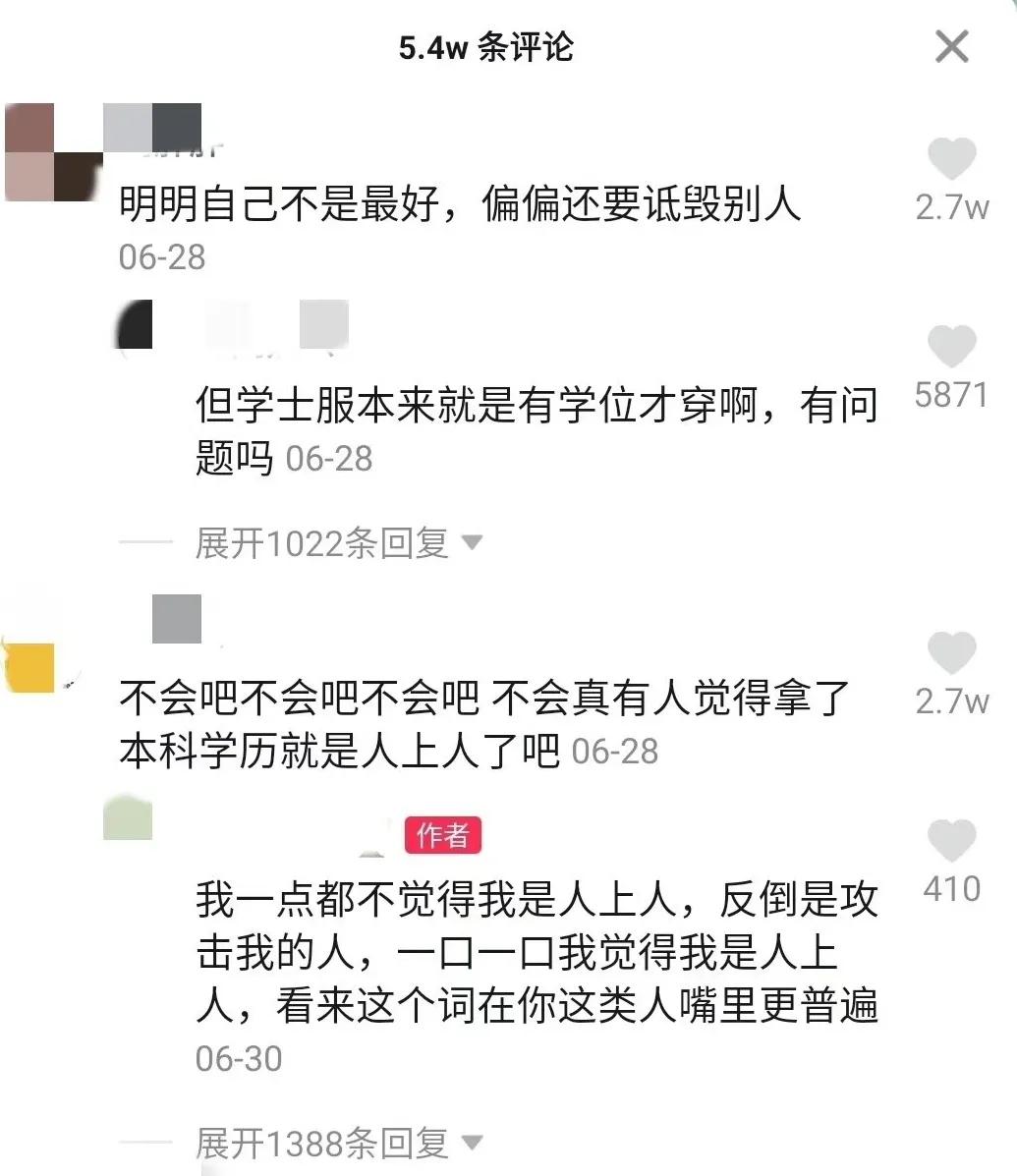Like the reply '但学士服本来就是有学位才穿啊'
The width and height of the screenshot is (1017, 1176).
[x=951, y=347]
